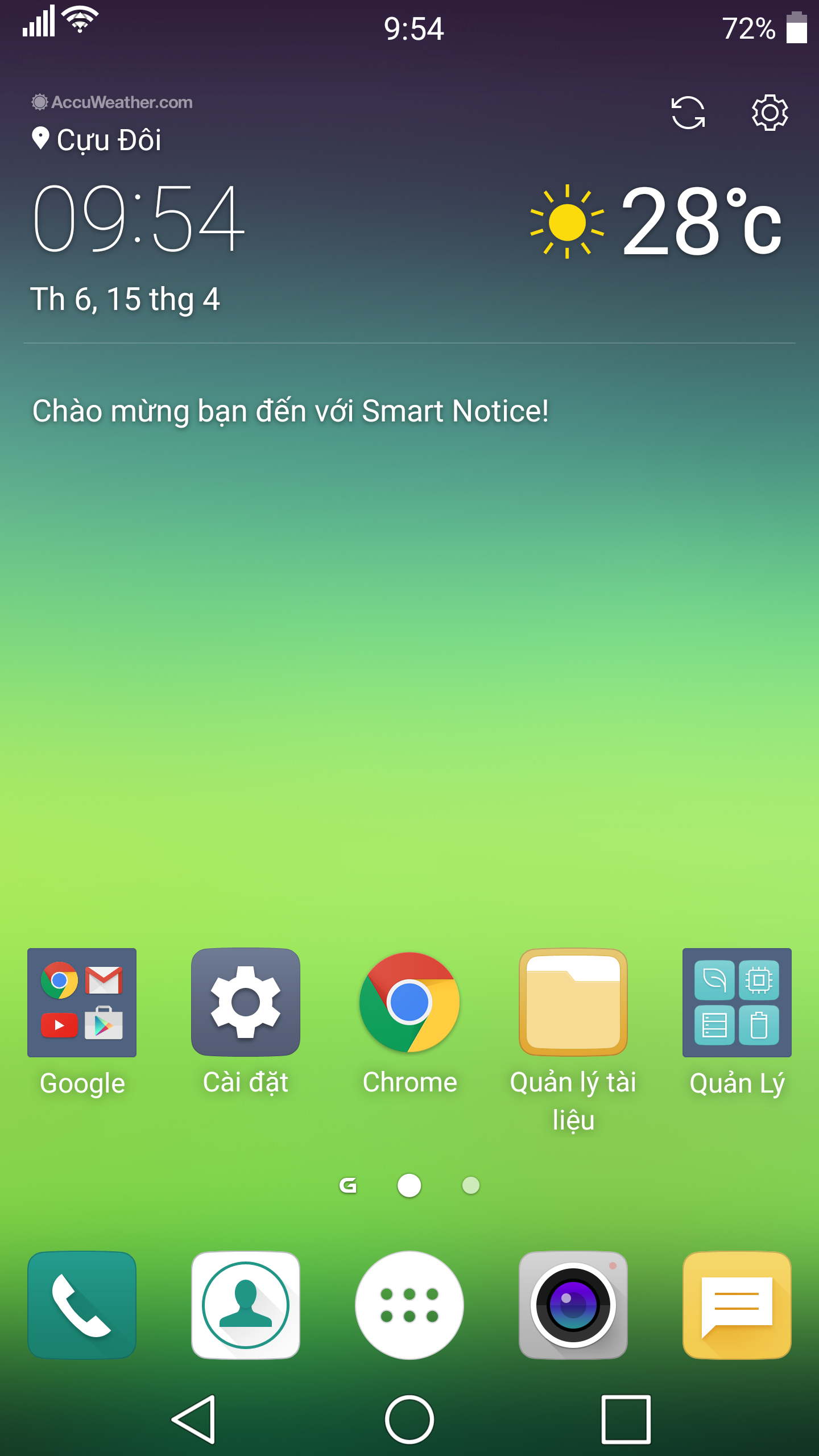Open the messaging app
Viewport: 819px width, 1456px height.
click(x=737, y=1305)
